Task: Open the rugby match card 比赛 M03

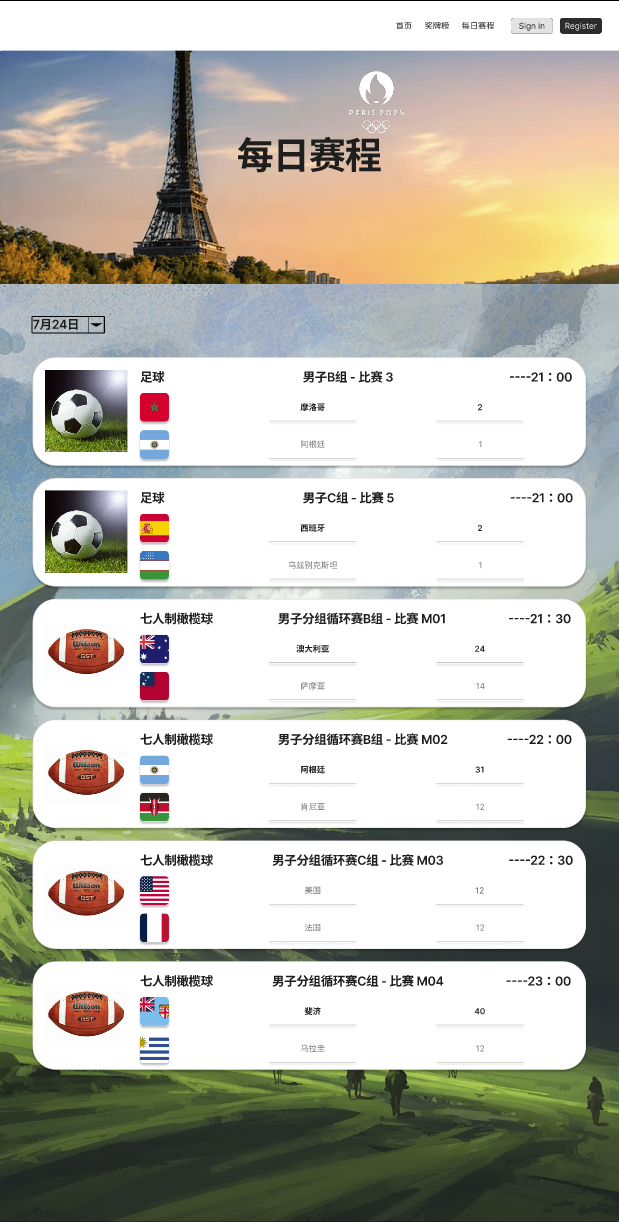Action: tap(357, 861)
